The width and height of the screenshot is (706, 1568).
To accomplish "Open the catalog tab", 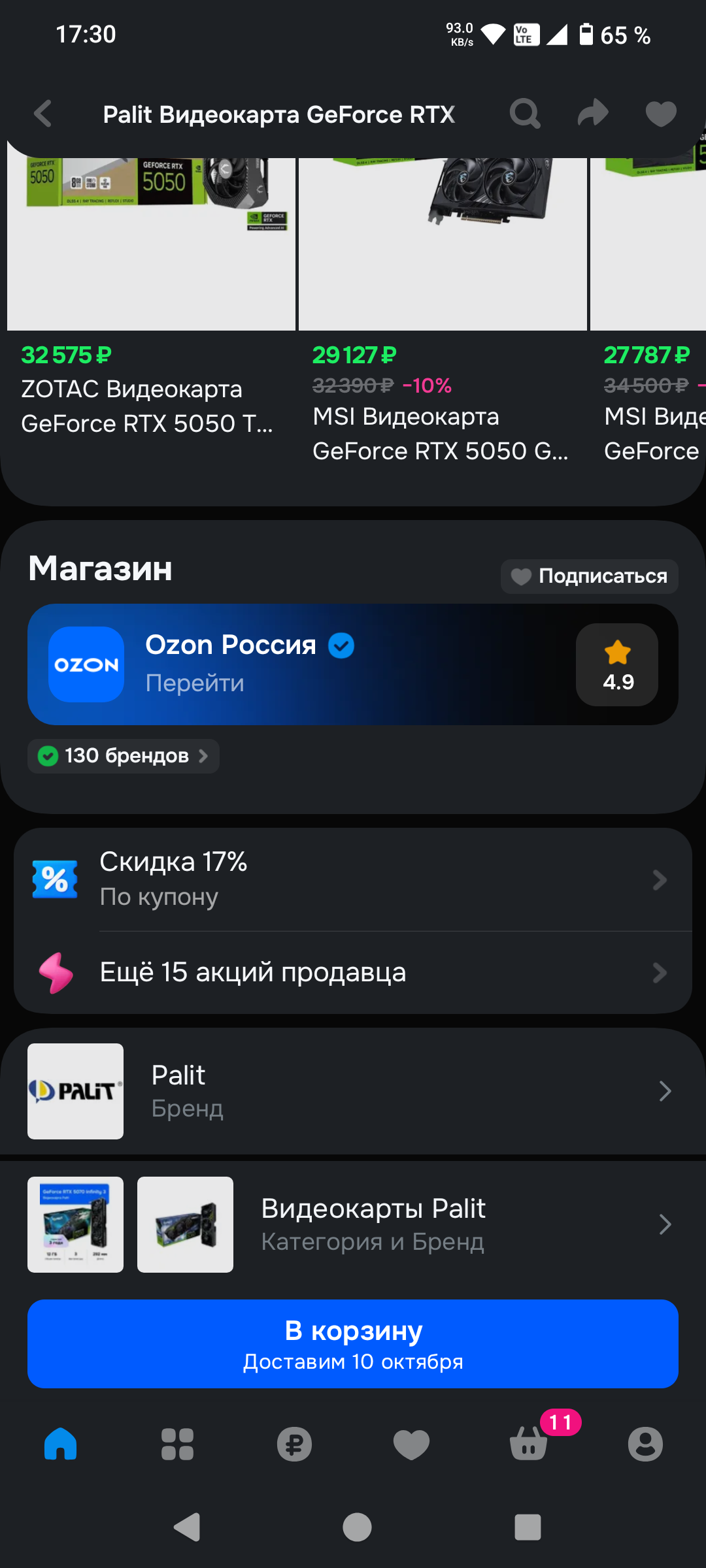I will coord(177,1444).
